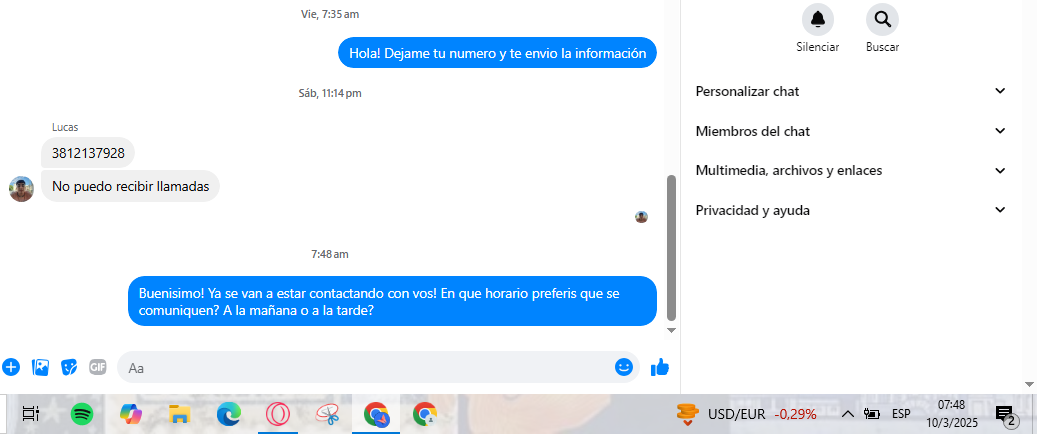Choose a sticker to send

pos(69,367)
